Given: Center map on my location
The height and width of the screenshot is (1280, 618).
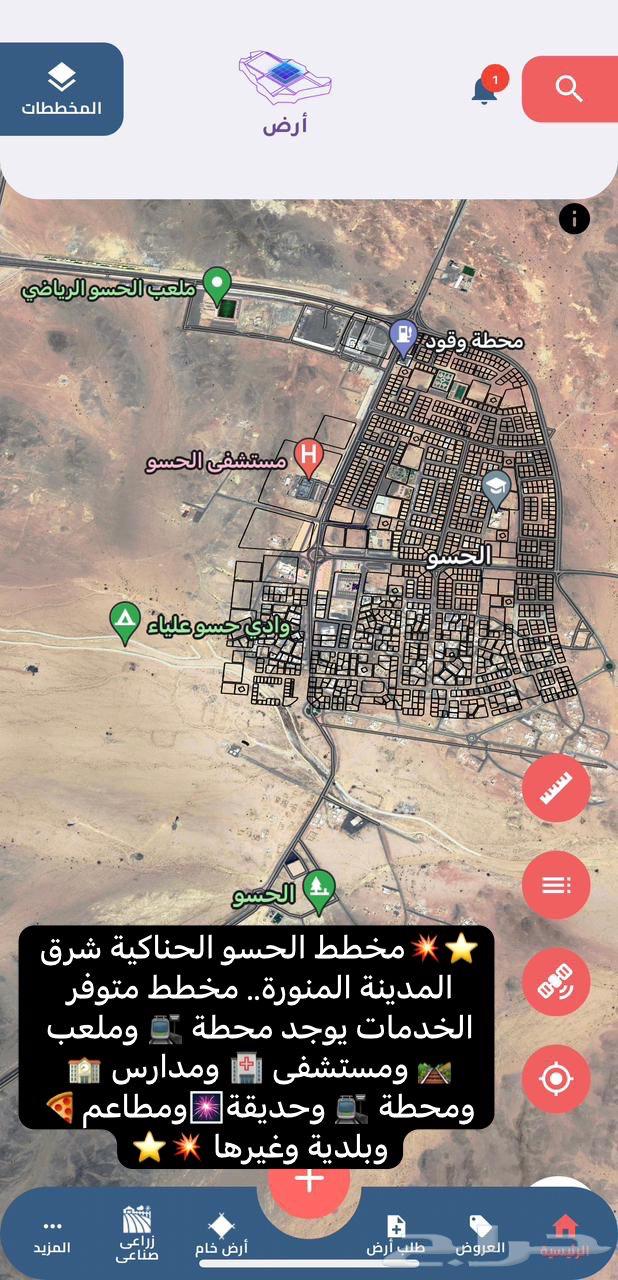Looking at the screenshot, I should (x=556, y=1079).
